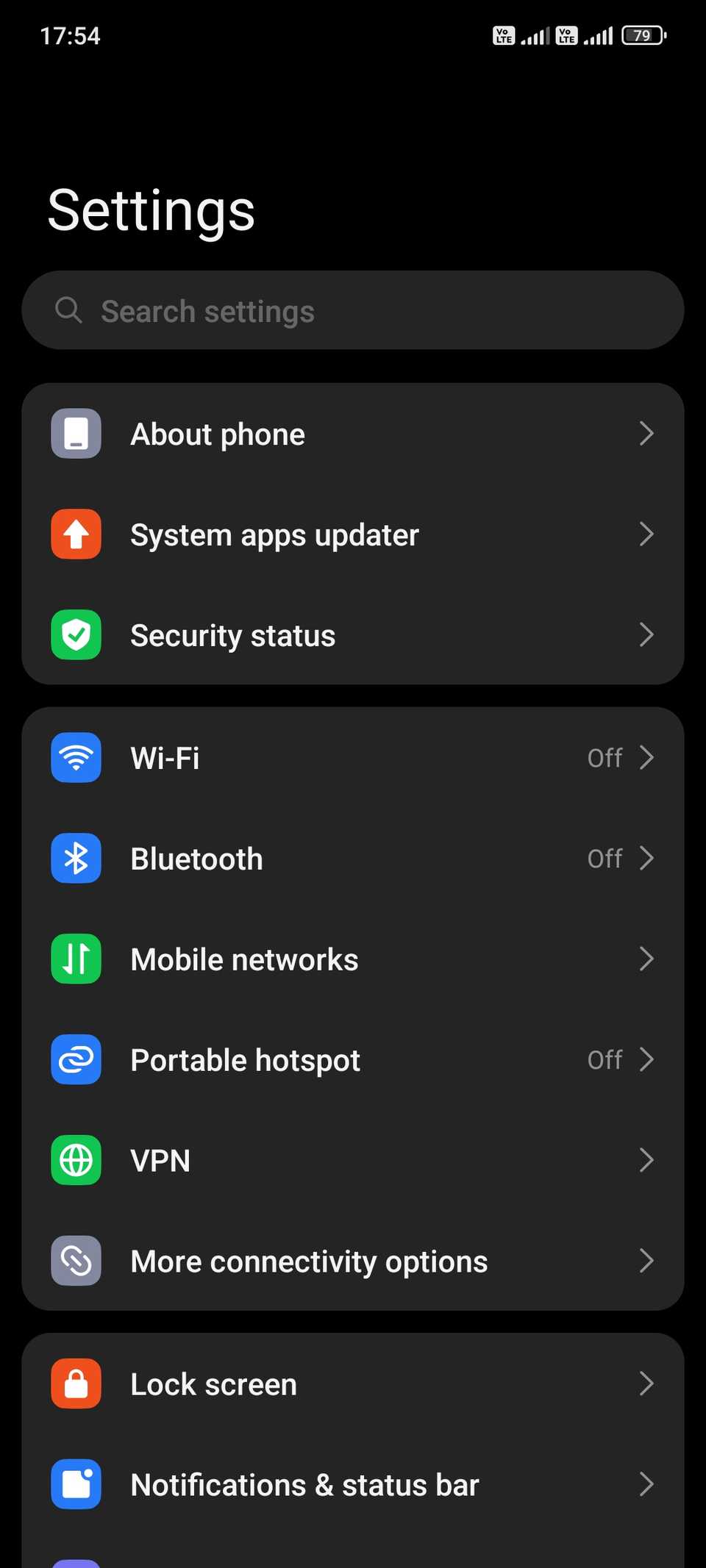The width and height of the screenshot is (706, 1568).
Task: Tap the blue Wi-Fi icon
Action: tap(75, 757)
